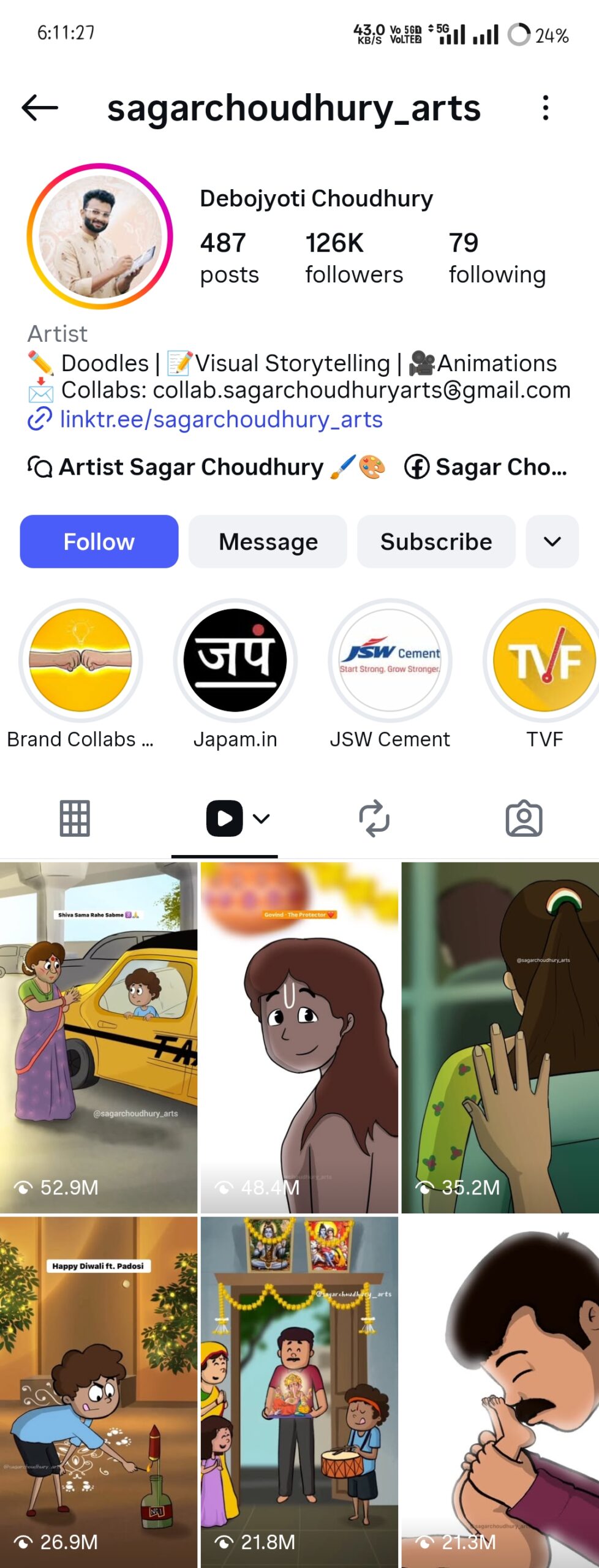Open the 79 following list
Image resolution: width=599 pixels, height=1568 pixels.
point(496,258)
